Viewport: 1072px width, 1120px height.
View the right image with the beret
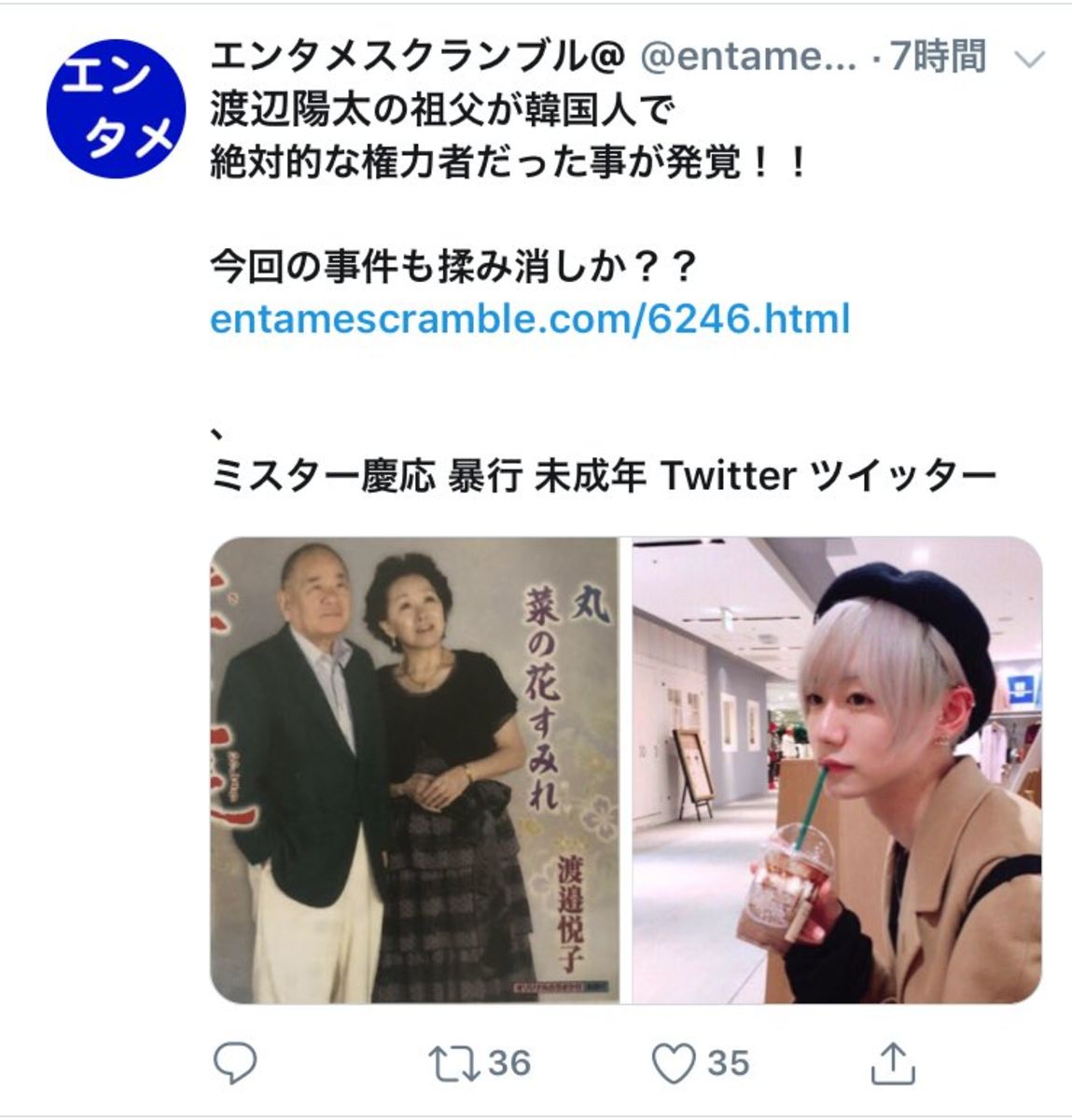point(837,770)
